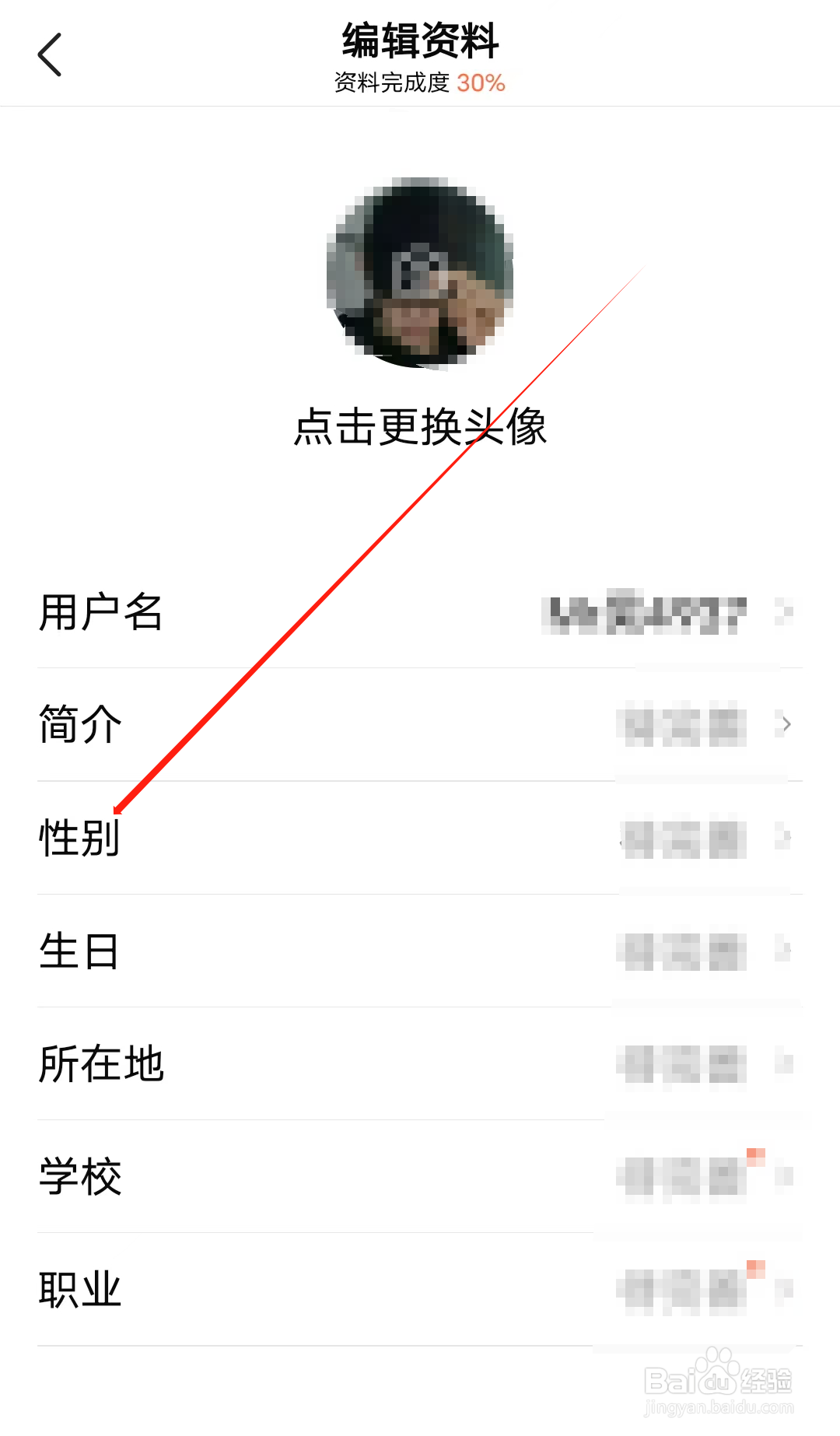Expand the chevron next to 性别
Screen dimensions: 840x1436
coord(787,839)
